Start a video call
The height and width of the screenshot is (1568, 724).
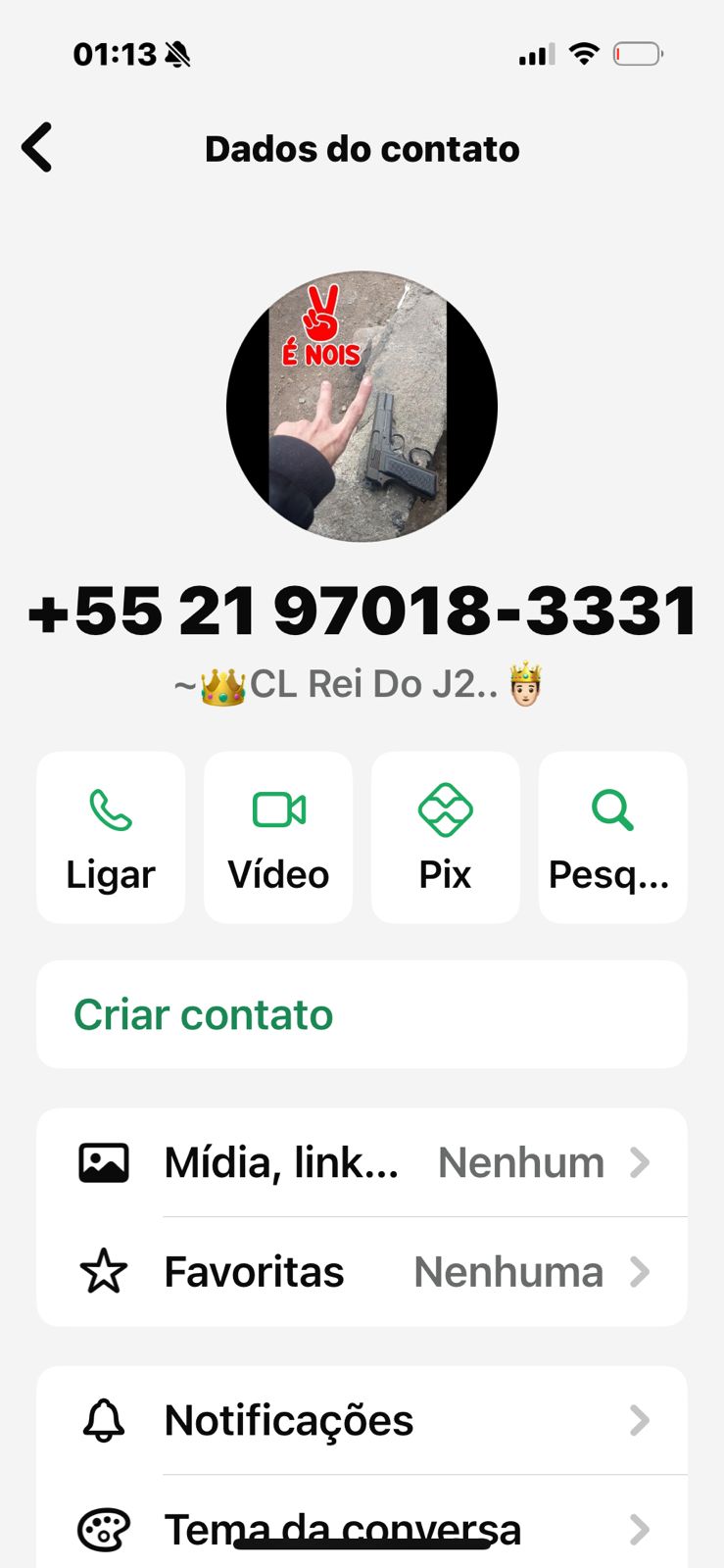click(278, 837)
